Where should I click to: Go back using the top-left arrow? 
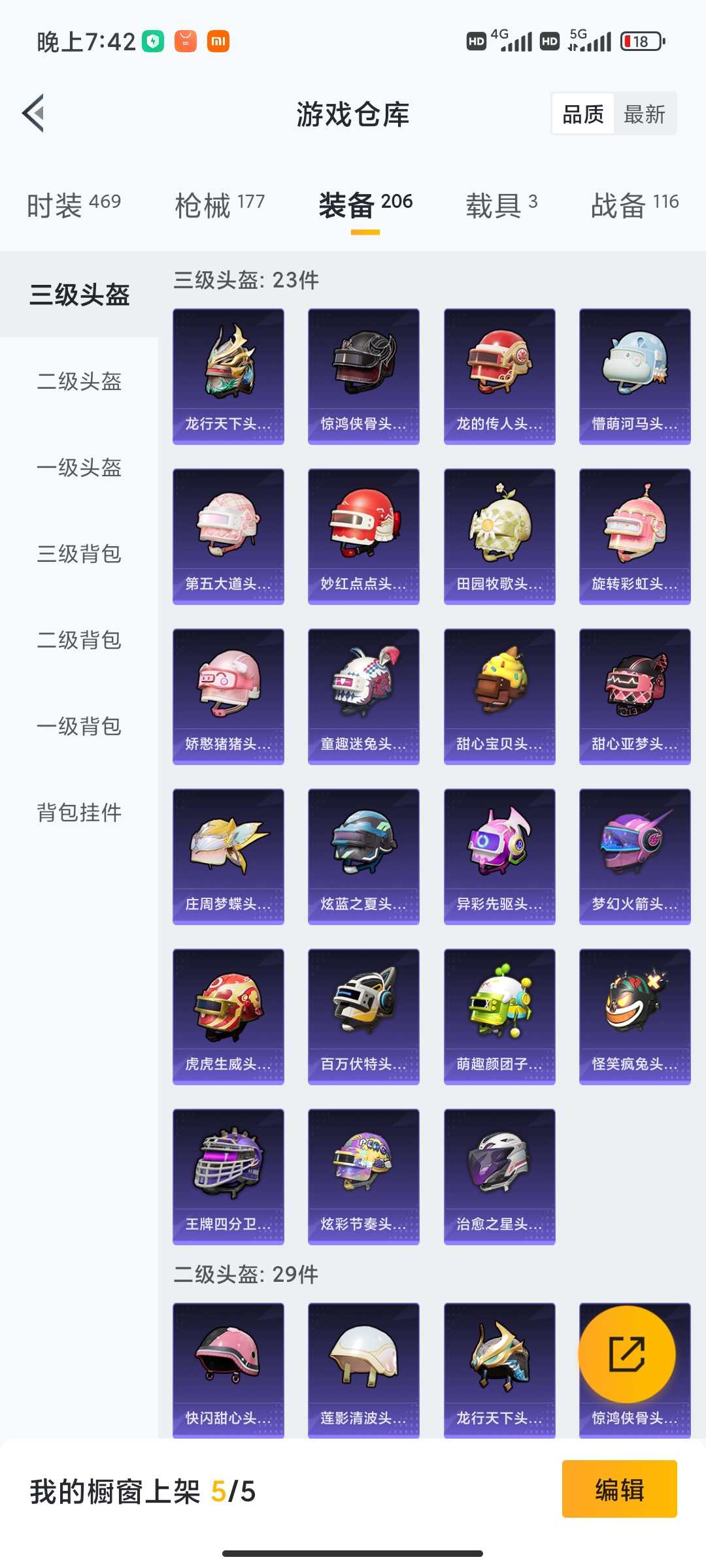[33, 113]
